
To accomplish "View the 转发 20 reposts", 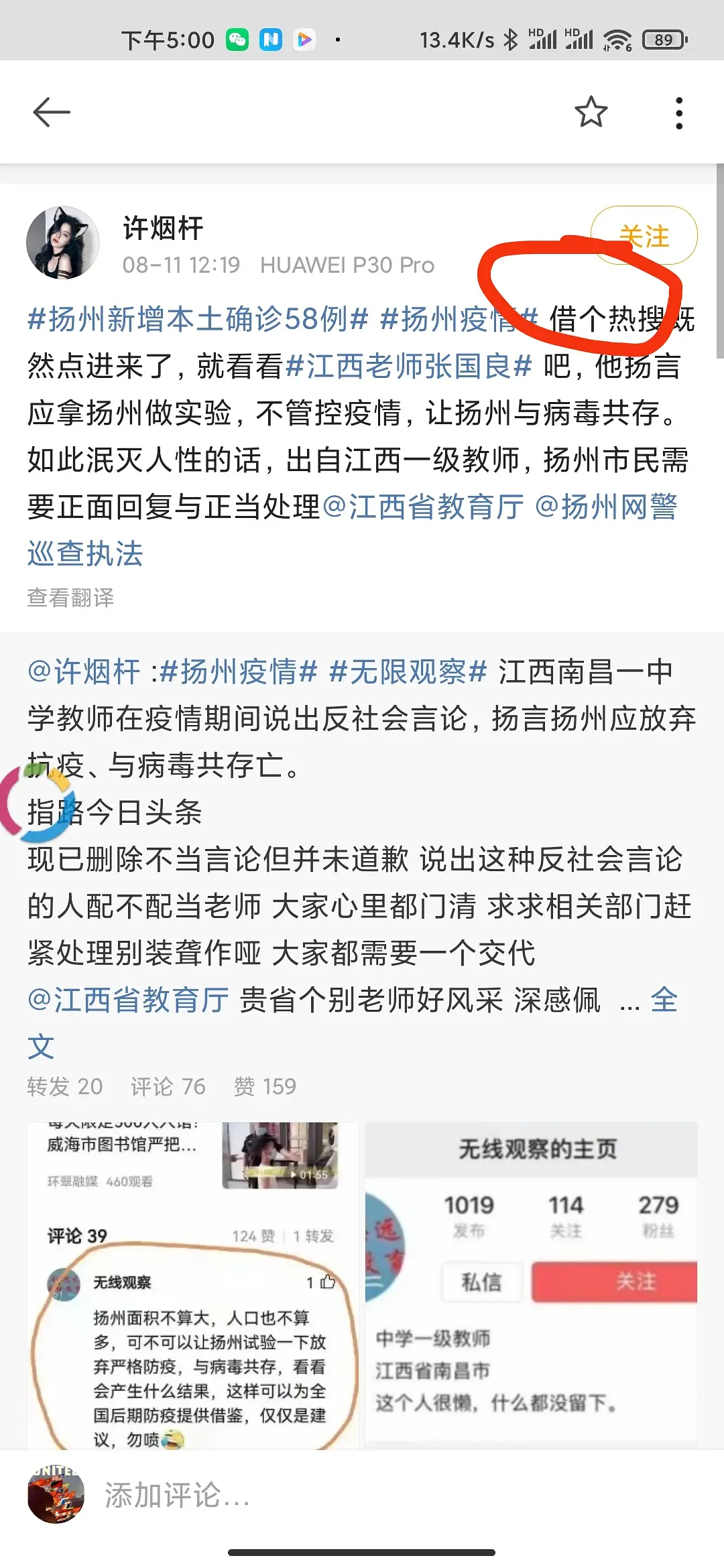I will tap(65, 1086).
